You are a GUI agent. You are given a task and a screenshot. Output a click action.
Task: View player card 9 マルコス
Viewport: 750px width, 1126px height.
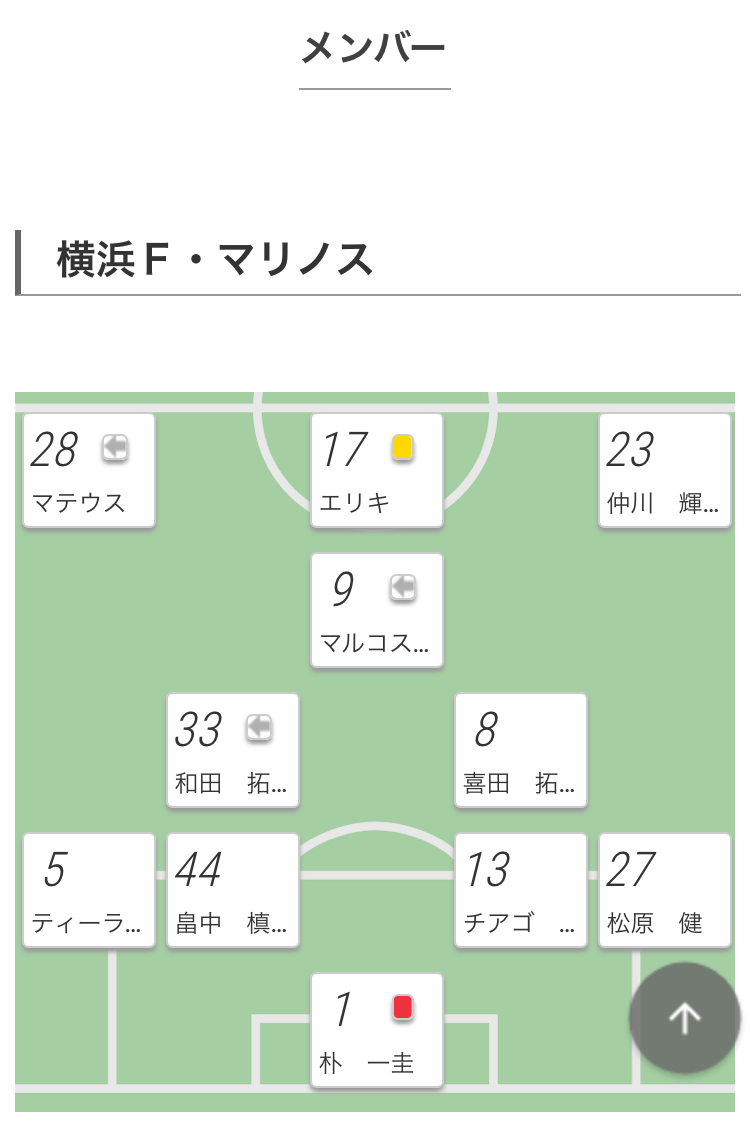(377, 610)
